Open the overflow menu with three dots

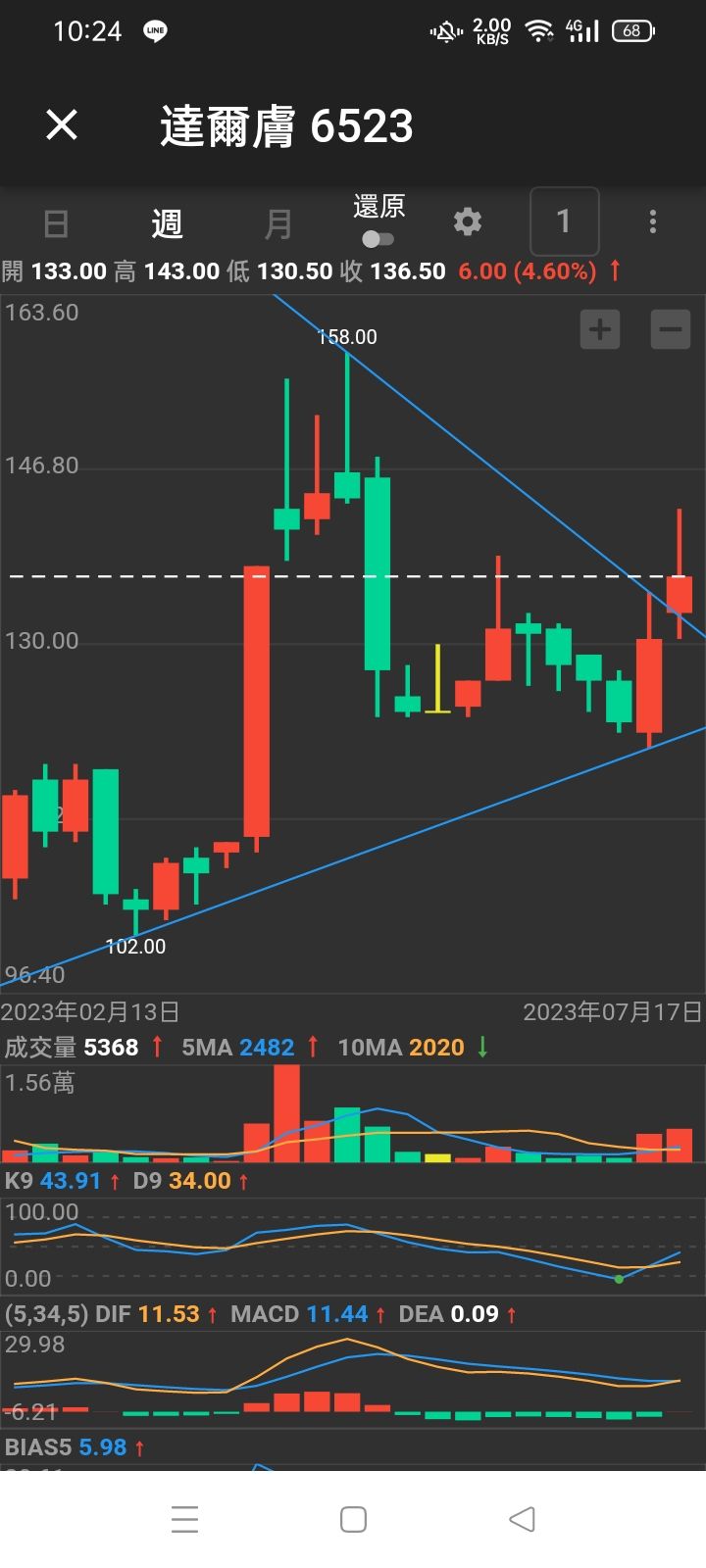tap(652, 221)
